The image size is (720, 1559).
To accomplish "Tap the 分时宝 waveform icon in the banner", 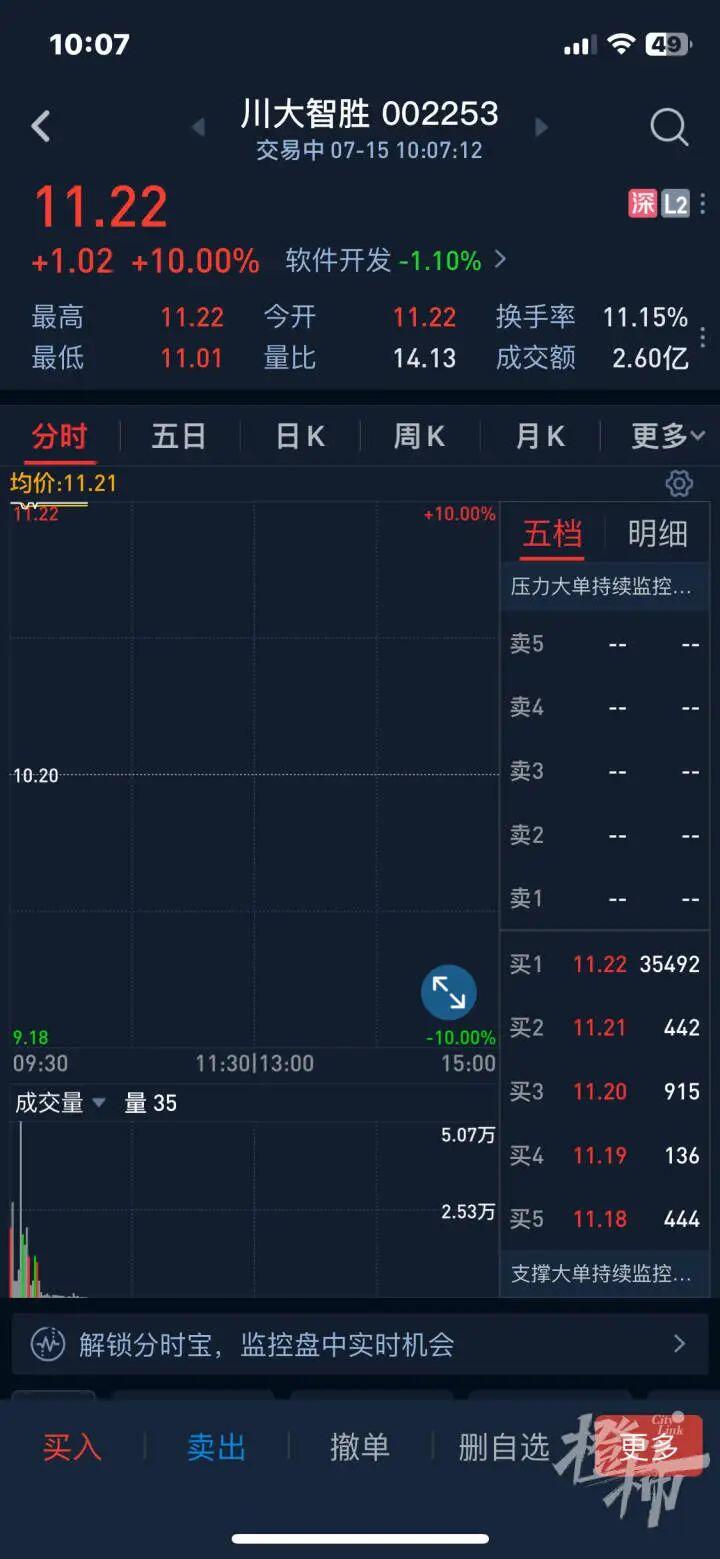I will 47,1344.
